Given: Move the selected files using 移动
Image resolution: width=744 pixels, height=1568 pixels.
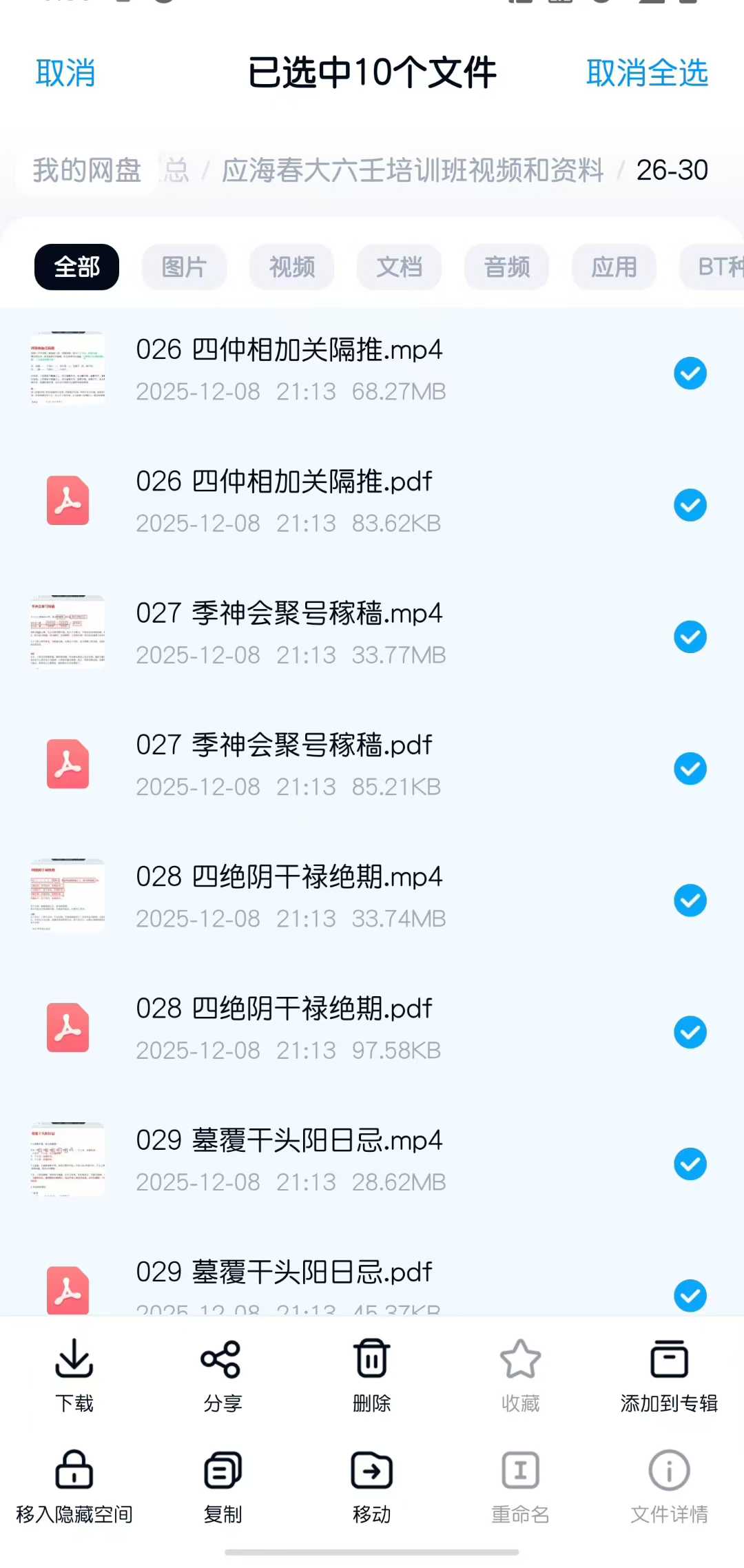Looking at the screenshot, I should 371,1486.
